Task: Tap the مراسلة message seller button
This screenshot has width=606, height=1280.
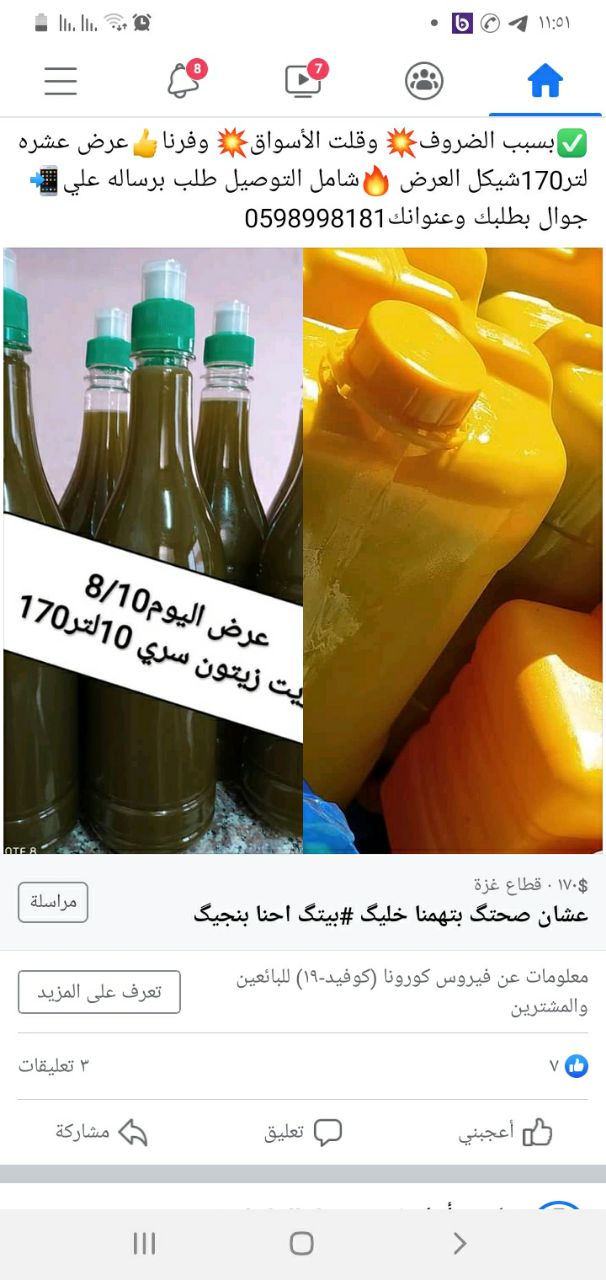Action: [53, 902]
